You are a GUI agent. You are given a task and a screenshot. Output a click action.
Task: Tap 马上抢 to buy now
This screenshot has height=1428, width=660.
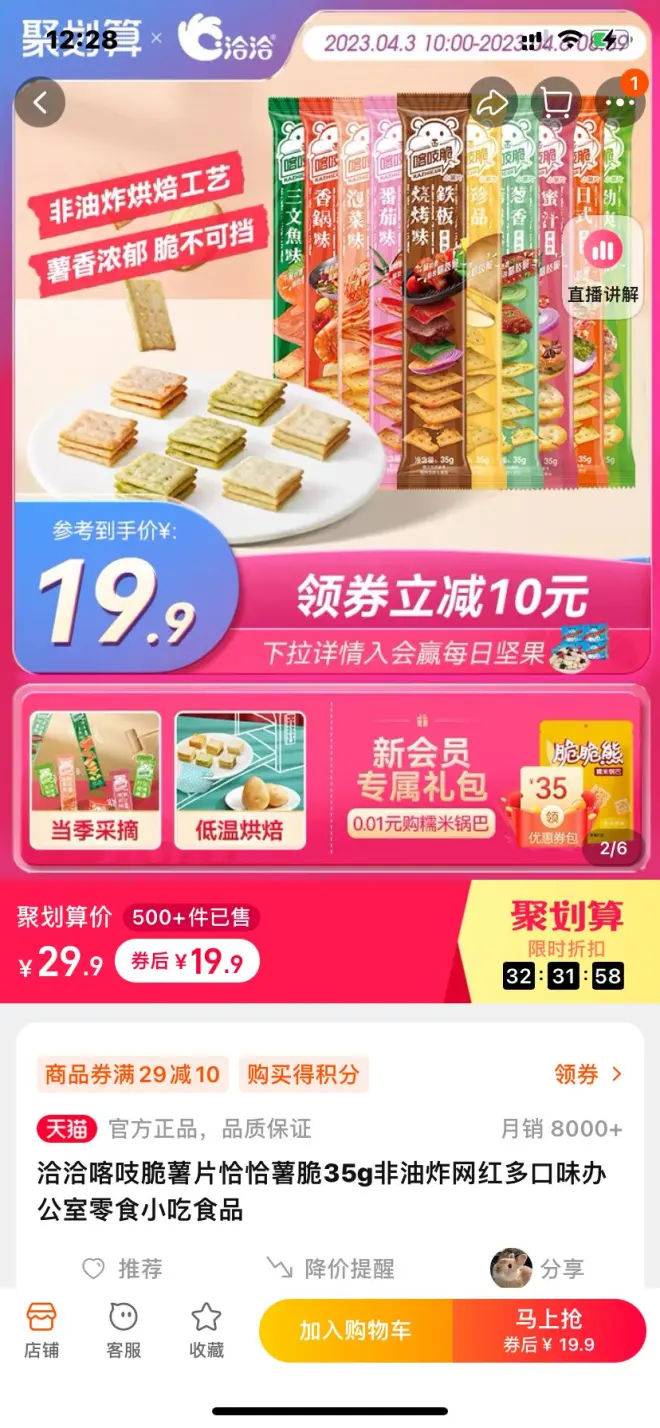point(548,1330)
